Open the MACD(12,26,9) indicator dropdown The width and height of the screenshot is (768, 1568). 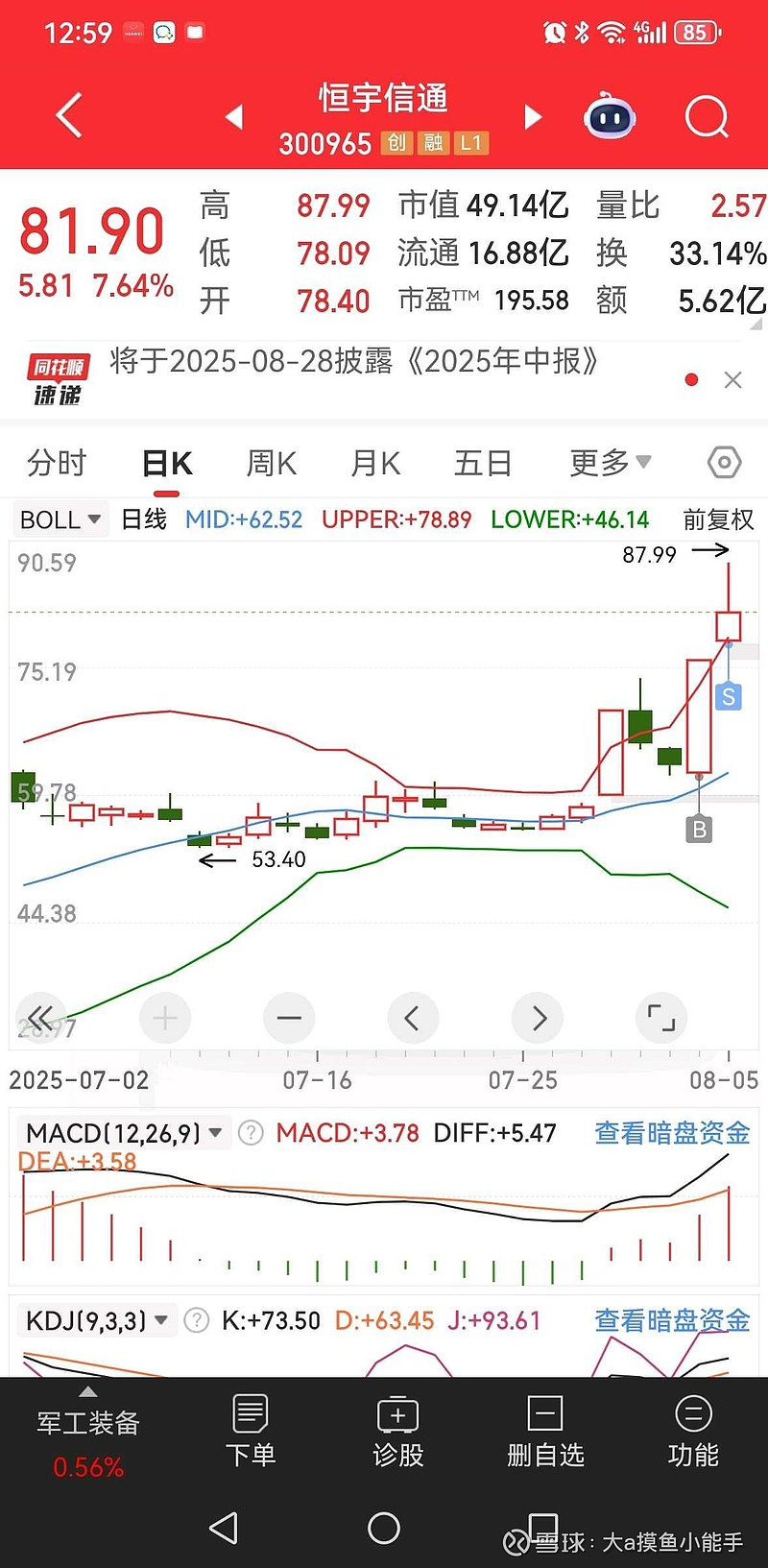click(124, 1133)
